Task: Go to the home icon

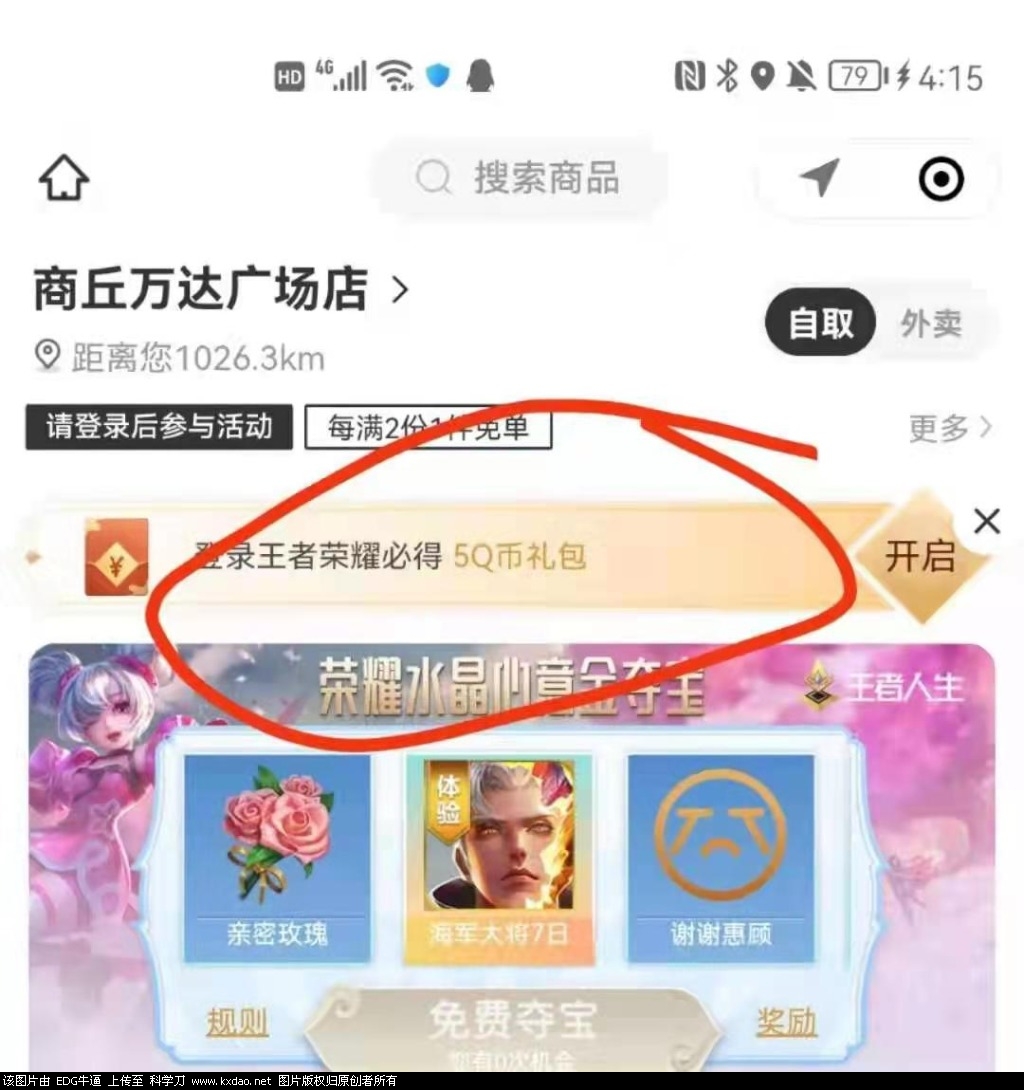Action: pos(64,179)
